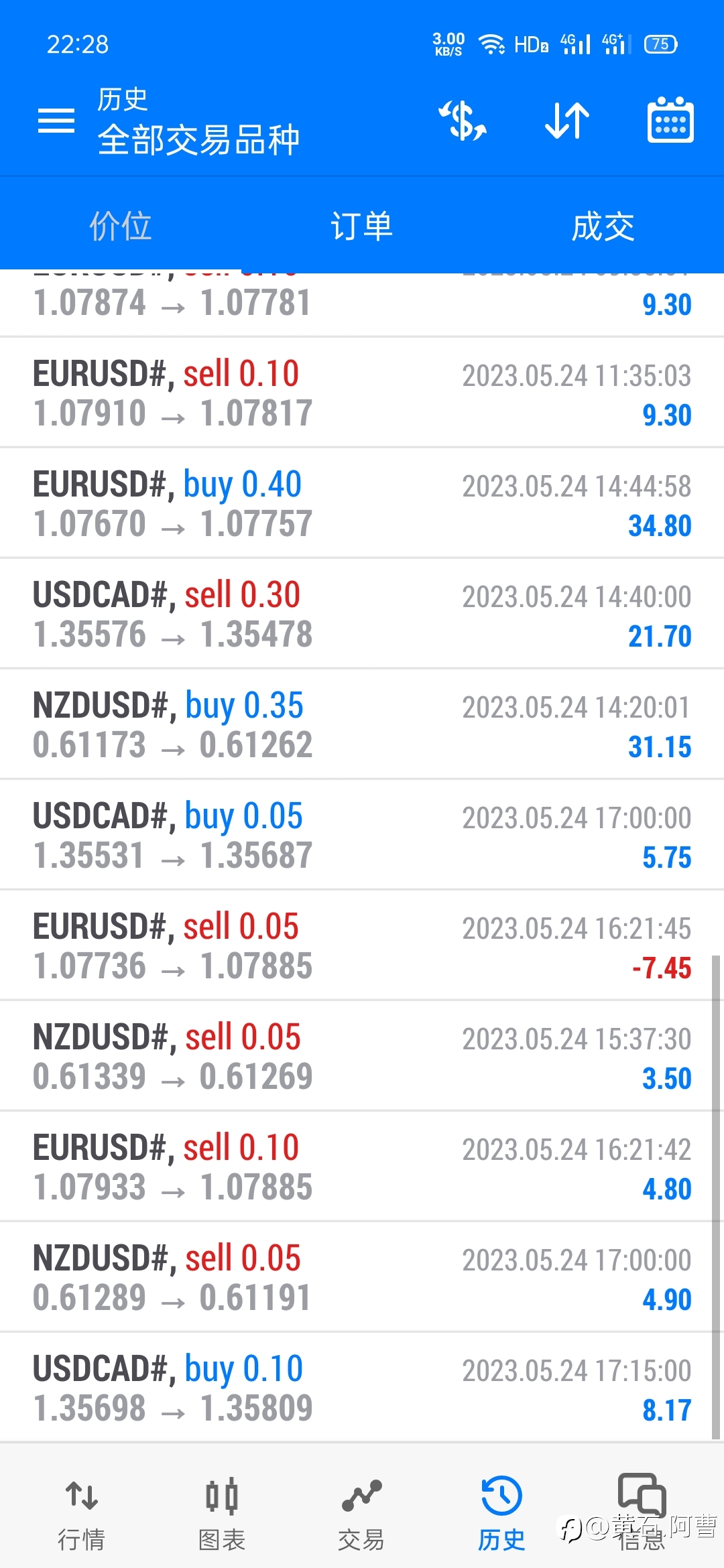Open the NZDUSD sell trade at 15:37:30
724x1568 pixels.
coord(362,1056)
